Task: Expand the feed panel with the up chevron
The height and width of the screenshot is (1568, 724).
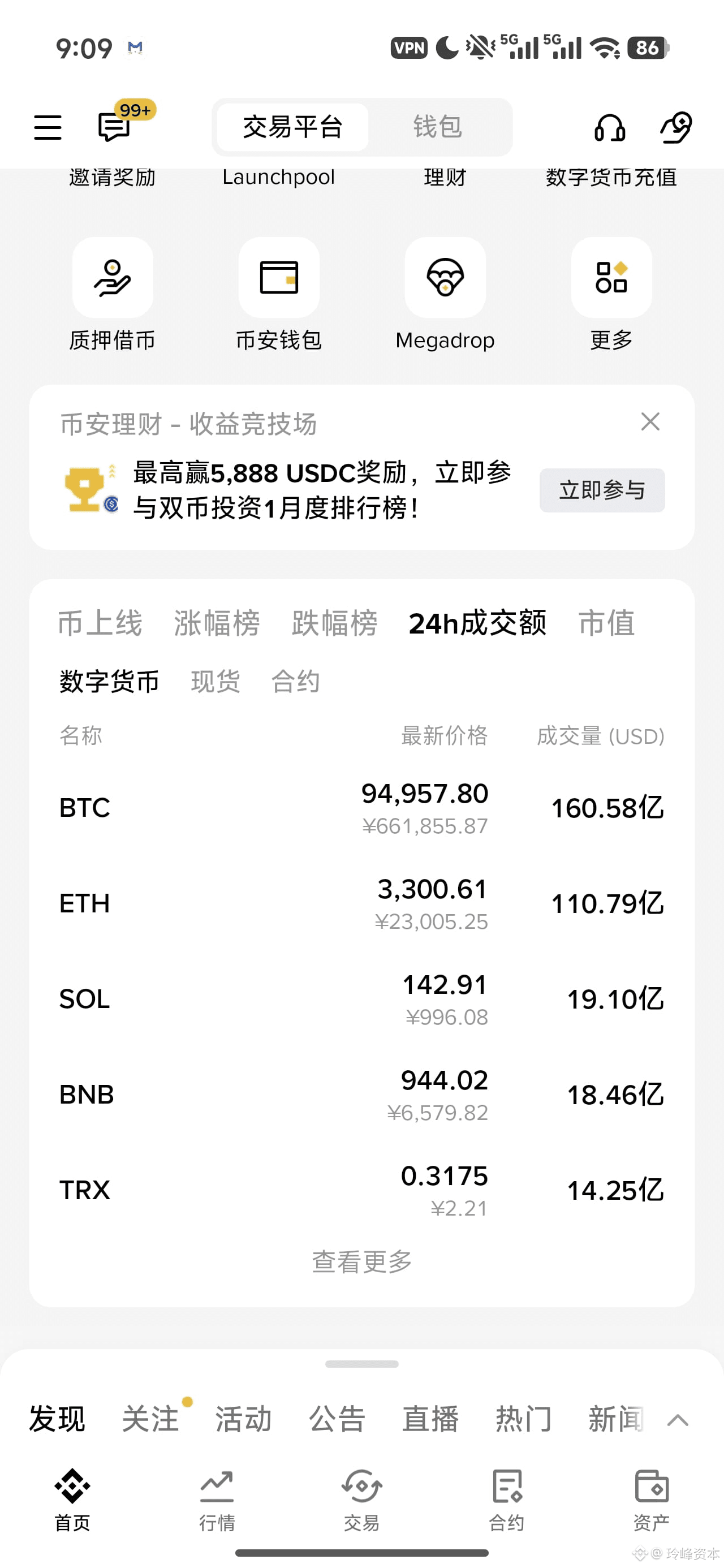Action: click(678, 1421)
